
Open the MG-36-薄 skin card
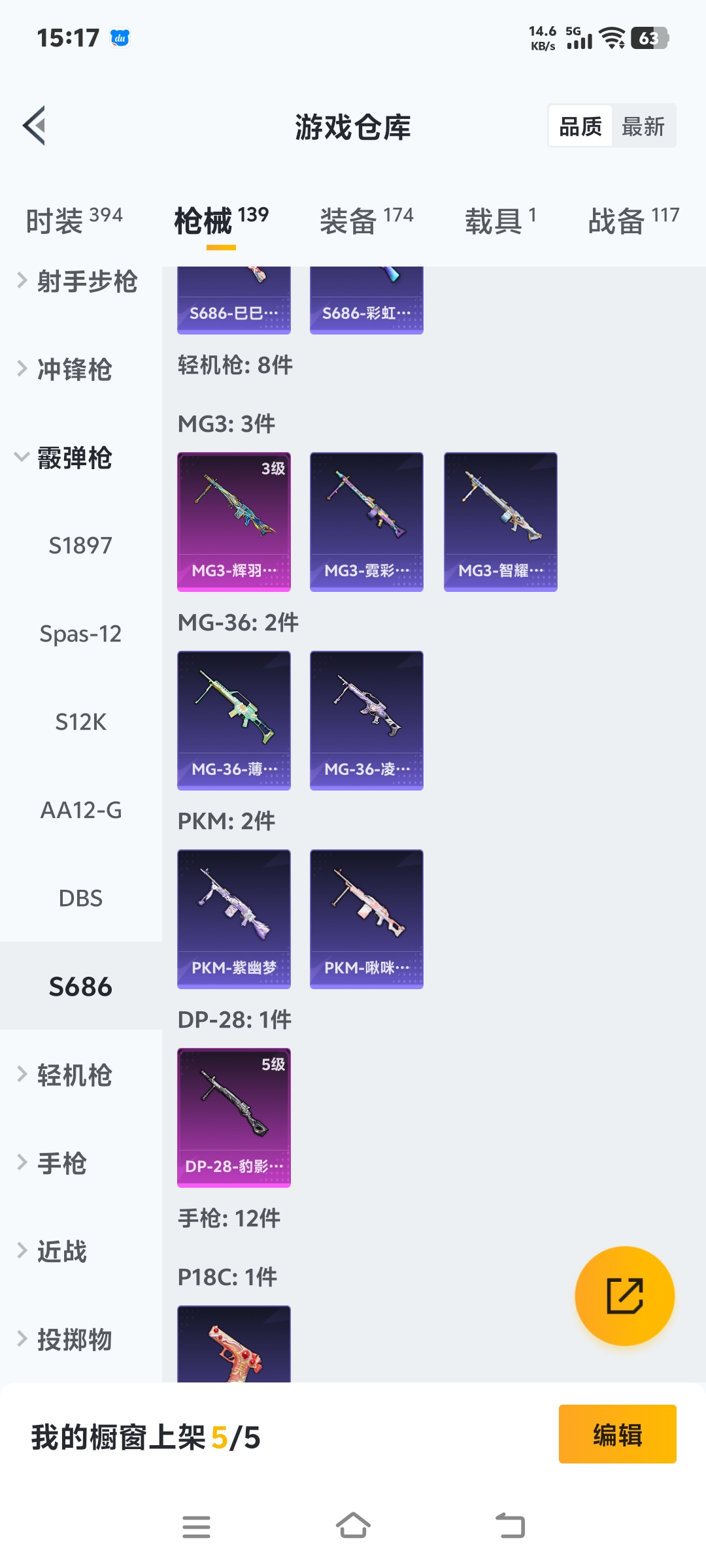pos(234,720)
